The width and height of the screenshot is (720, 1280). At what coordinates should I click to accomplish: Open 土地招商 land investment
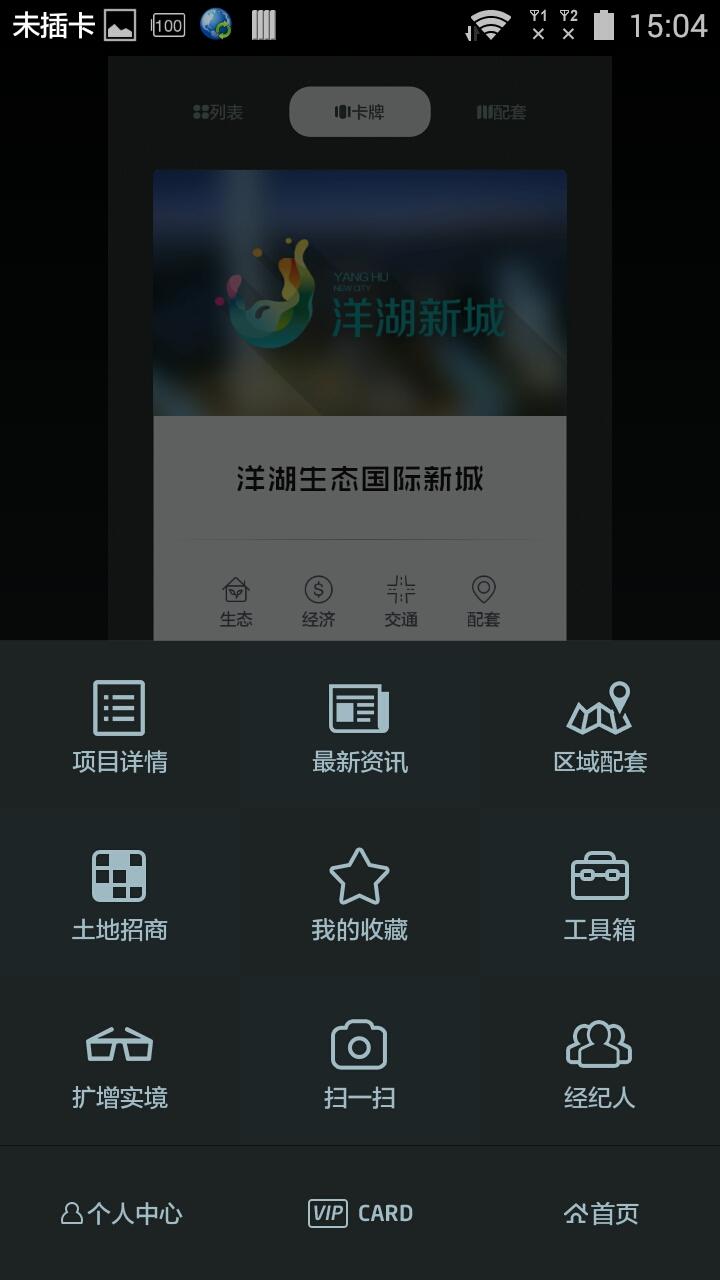point(119,894)
